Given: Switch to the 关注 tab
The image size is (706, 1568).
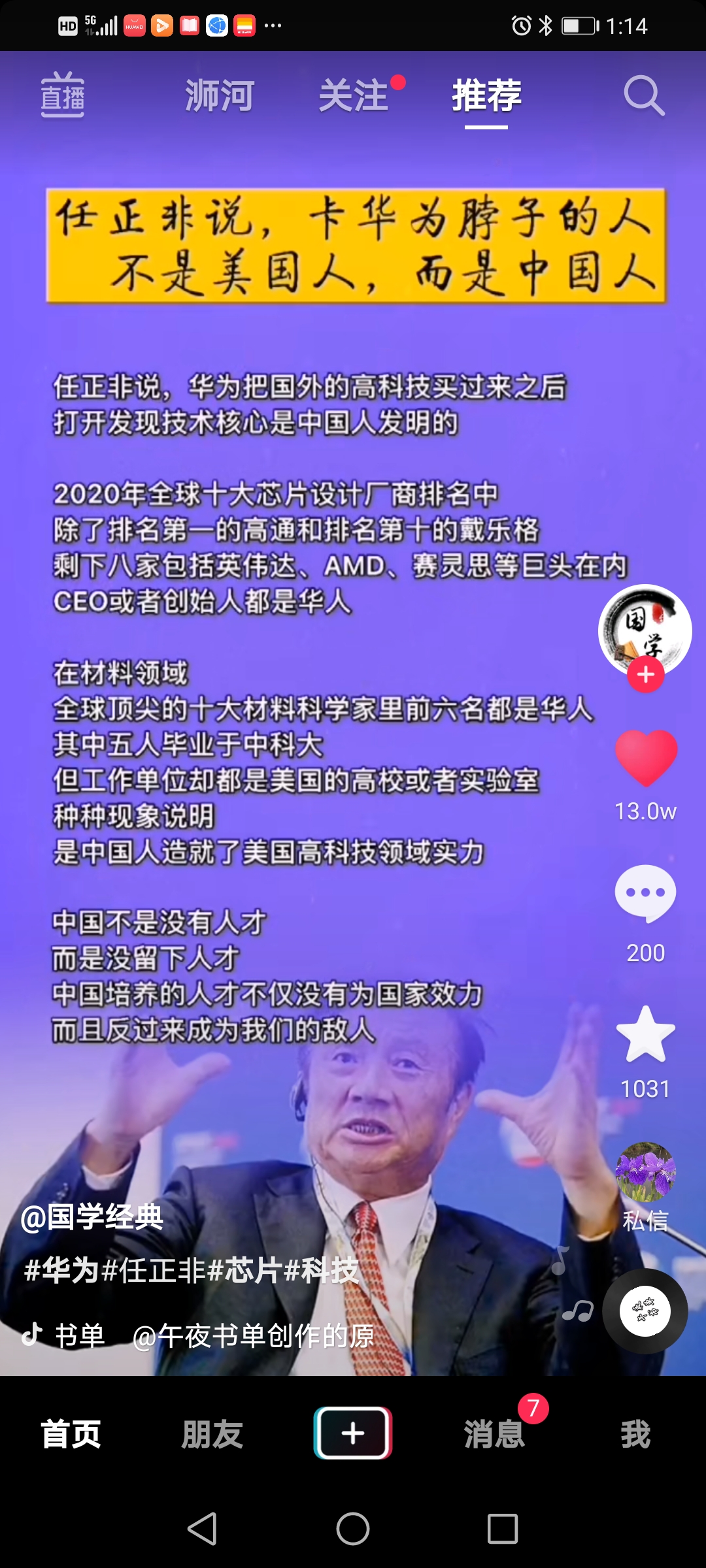Looking at the screenshot, I should tap(354, 95).
